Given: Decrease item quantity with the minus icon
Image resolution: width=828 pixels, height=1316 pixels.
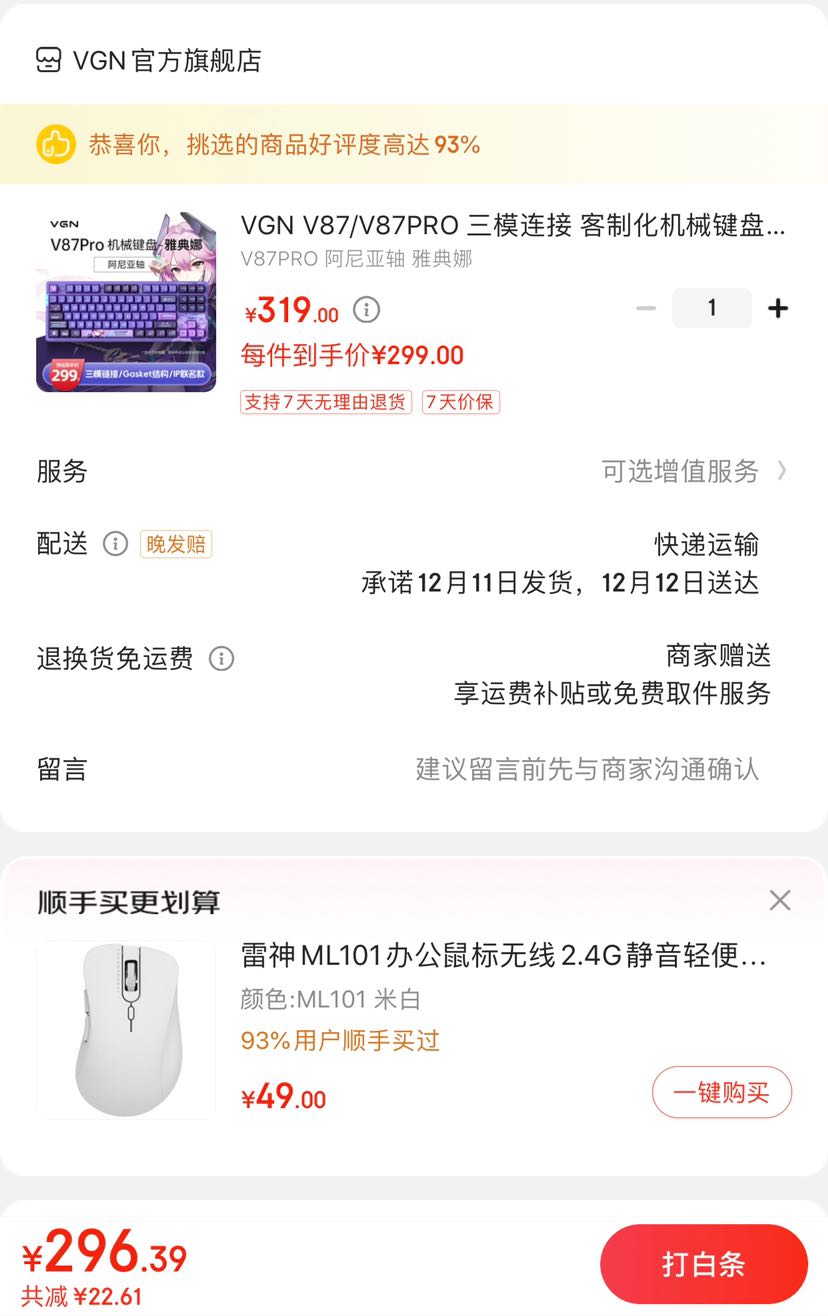Looking at the screenshot, I should [x=645, y=308].
